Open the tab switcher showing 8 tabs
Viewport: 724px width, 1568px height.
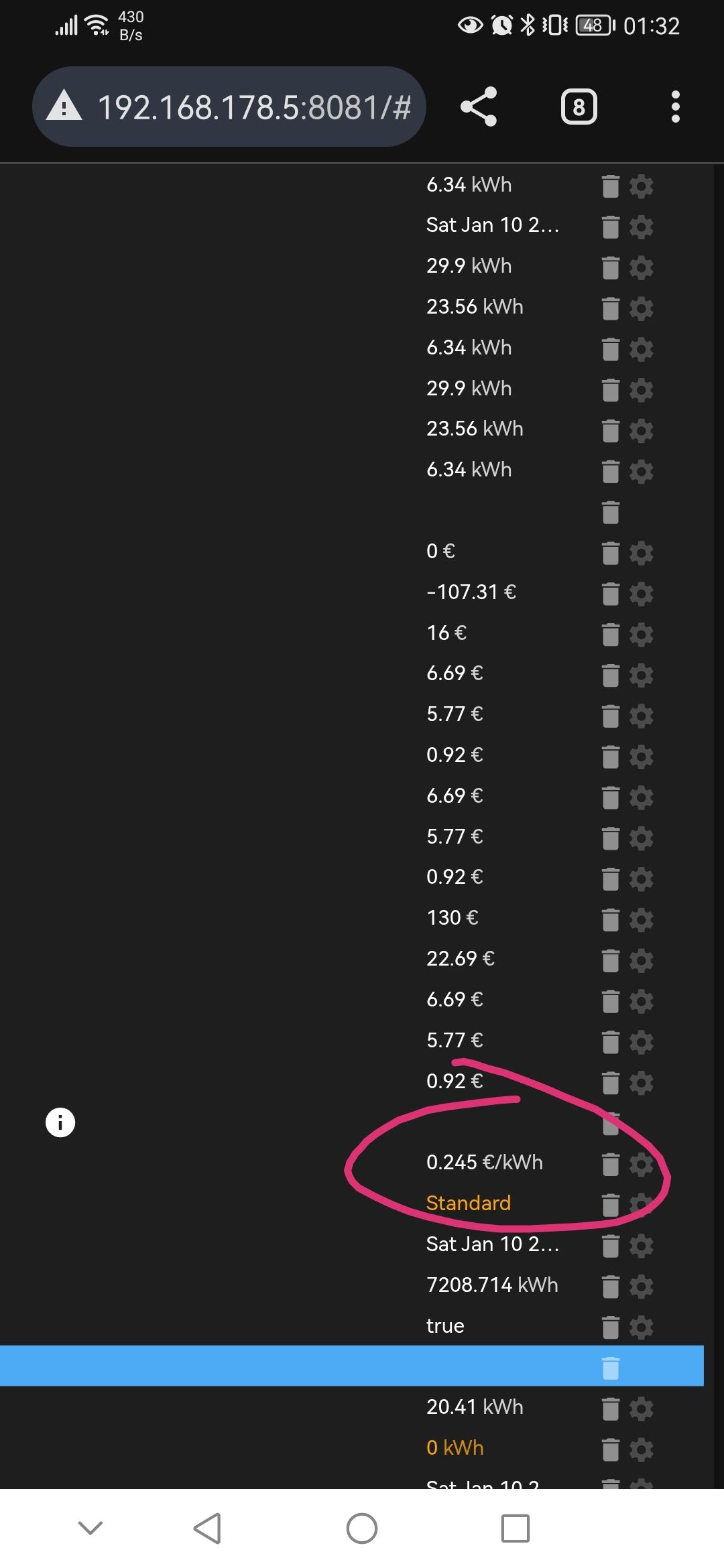coord(579,107)
